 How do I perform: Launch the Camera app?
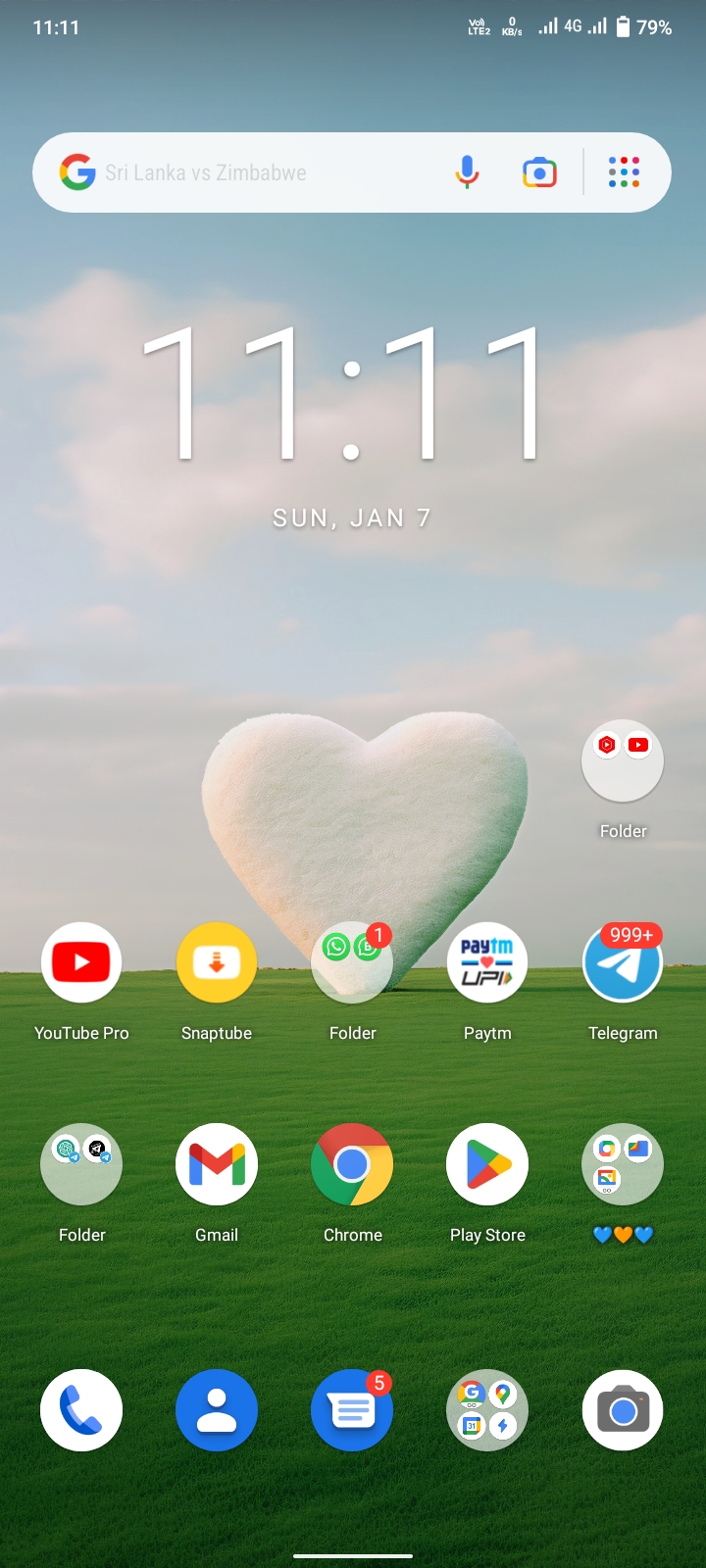point(623,1410)
